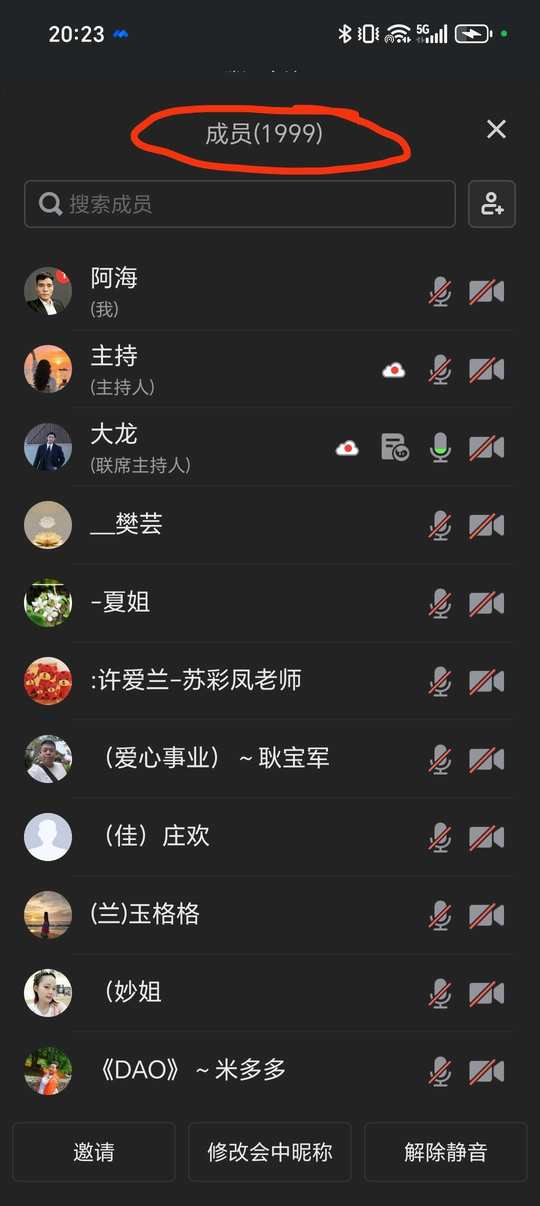This screenshot has height=1206, width=540.
Task: Tap the row of （爱心事业）~耿宝军
Action: tap(270, 760)
